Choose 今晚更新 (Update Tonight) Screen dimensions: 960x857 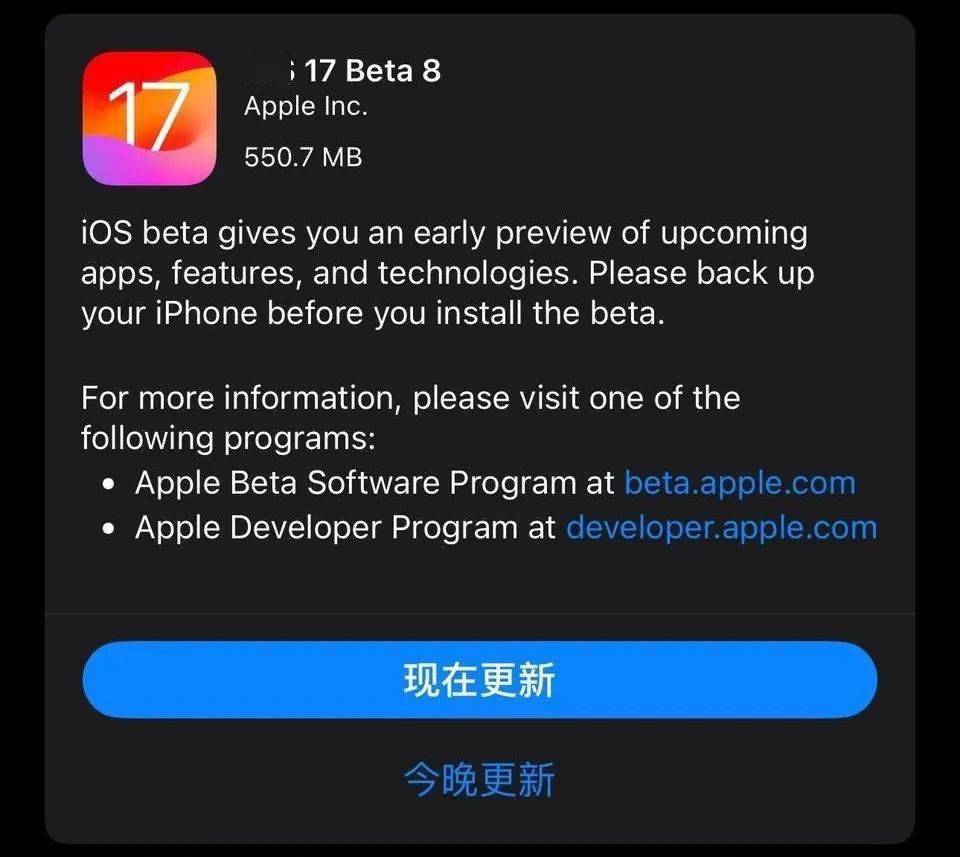click(x=479, y=779)
